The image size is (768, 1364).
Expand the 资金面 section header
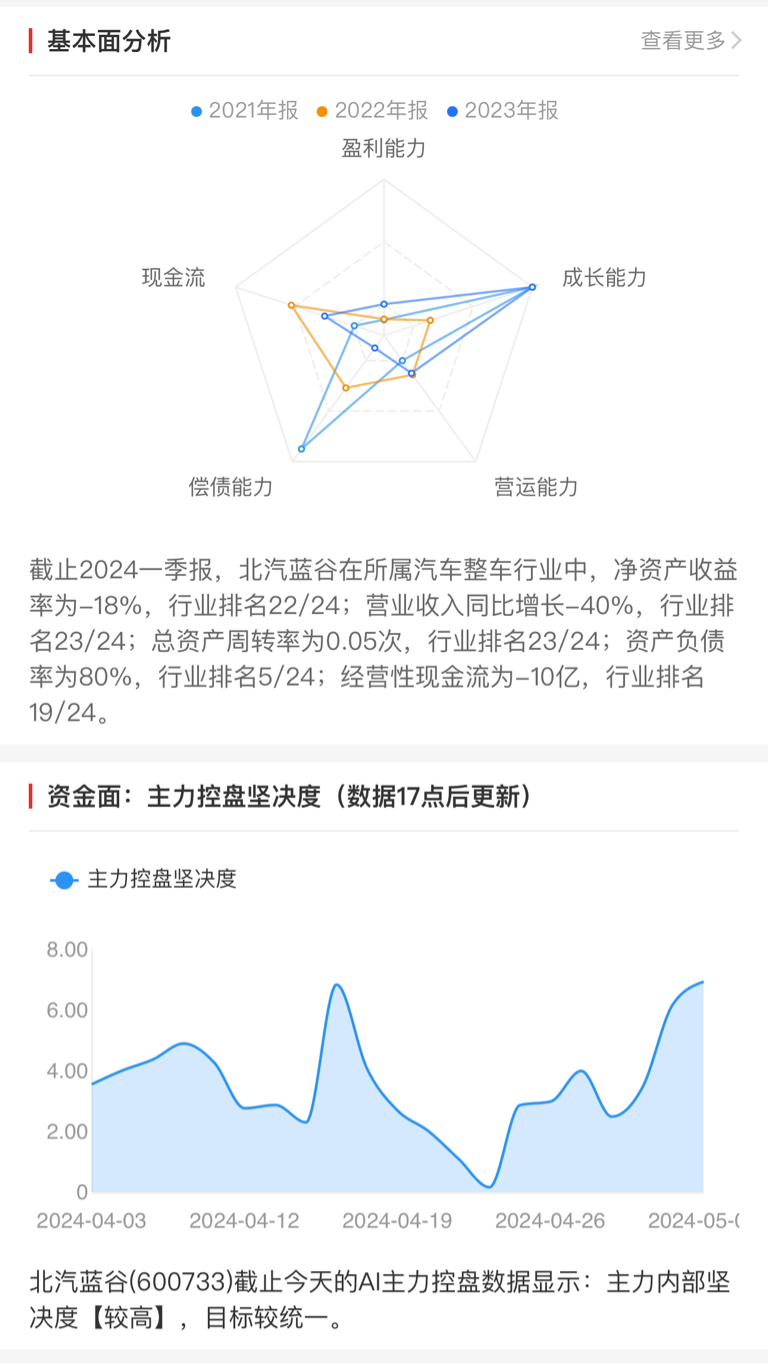point(280,796)
